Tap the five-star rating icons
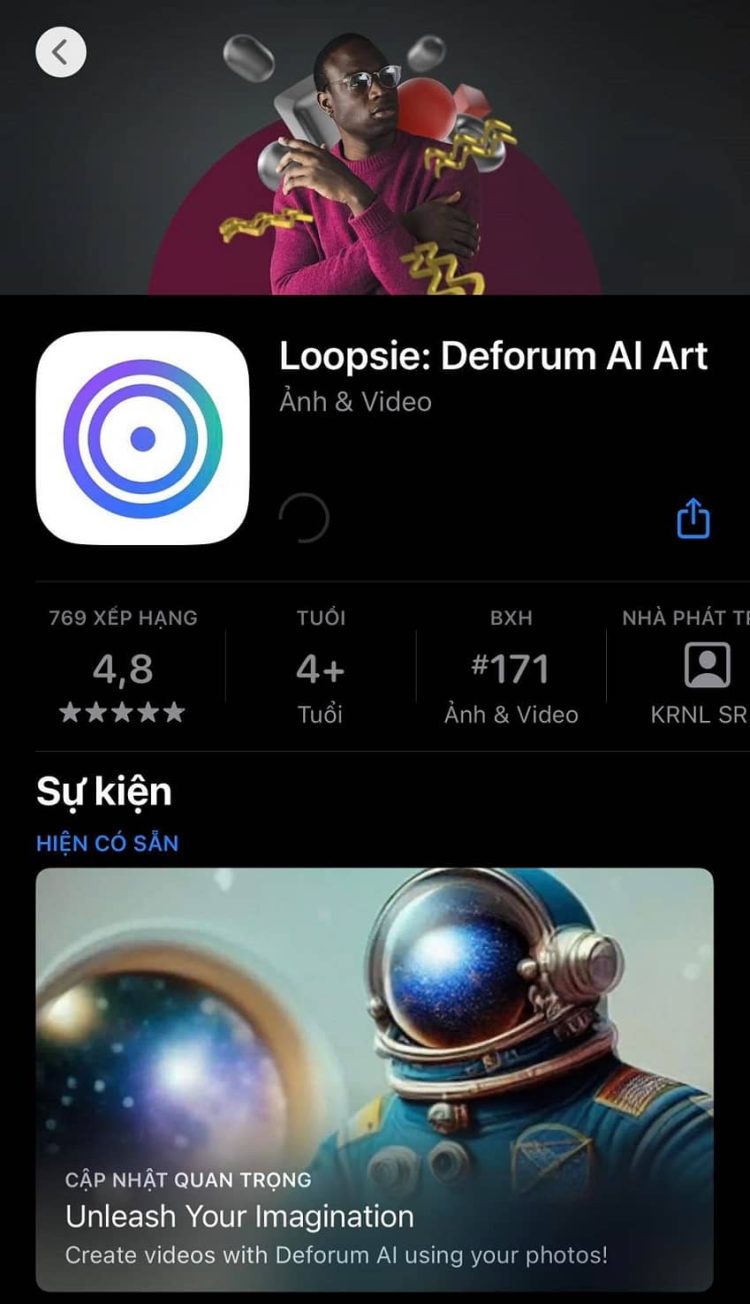This screenshot has width=750, height=1304. [120, 713]
